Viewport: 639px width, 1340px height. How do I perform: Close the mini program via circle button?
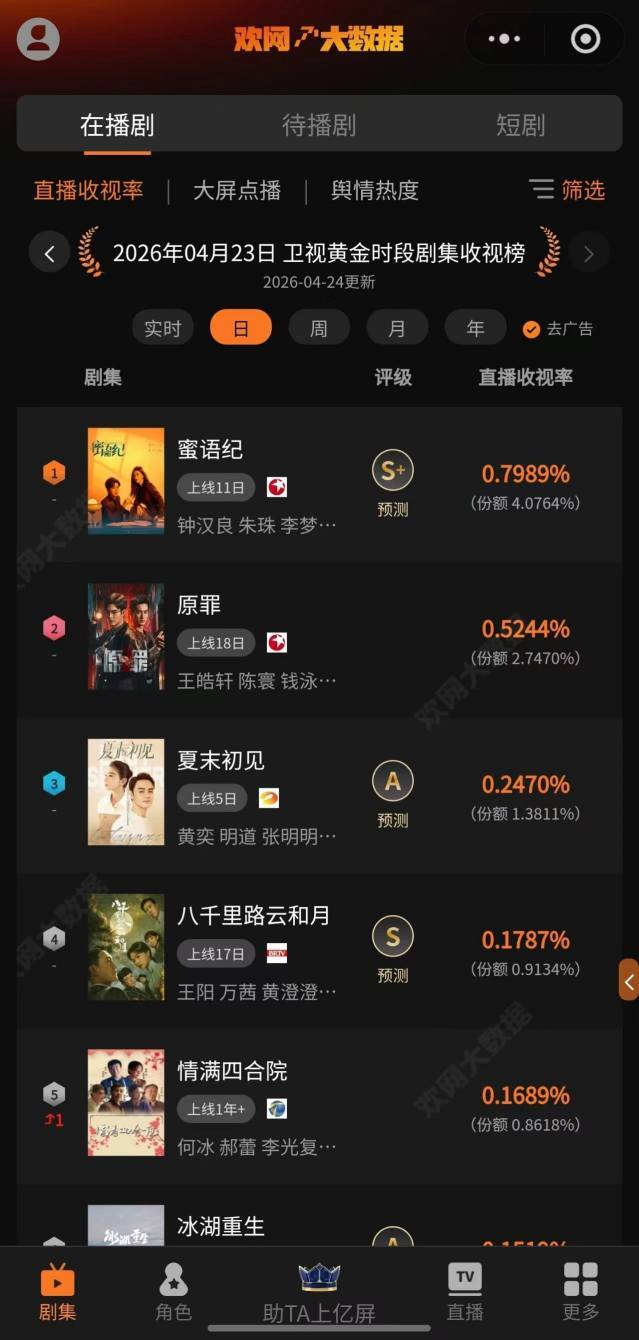coord(585,39)
